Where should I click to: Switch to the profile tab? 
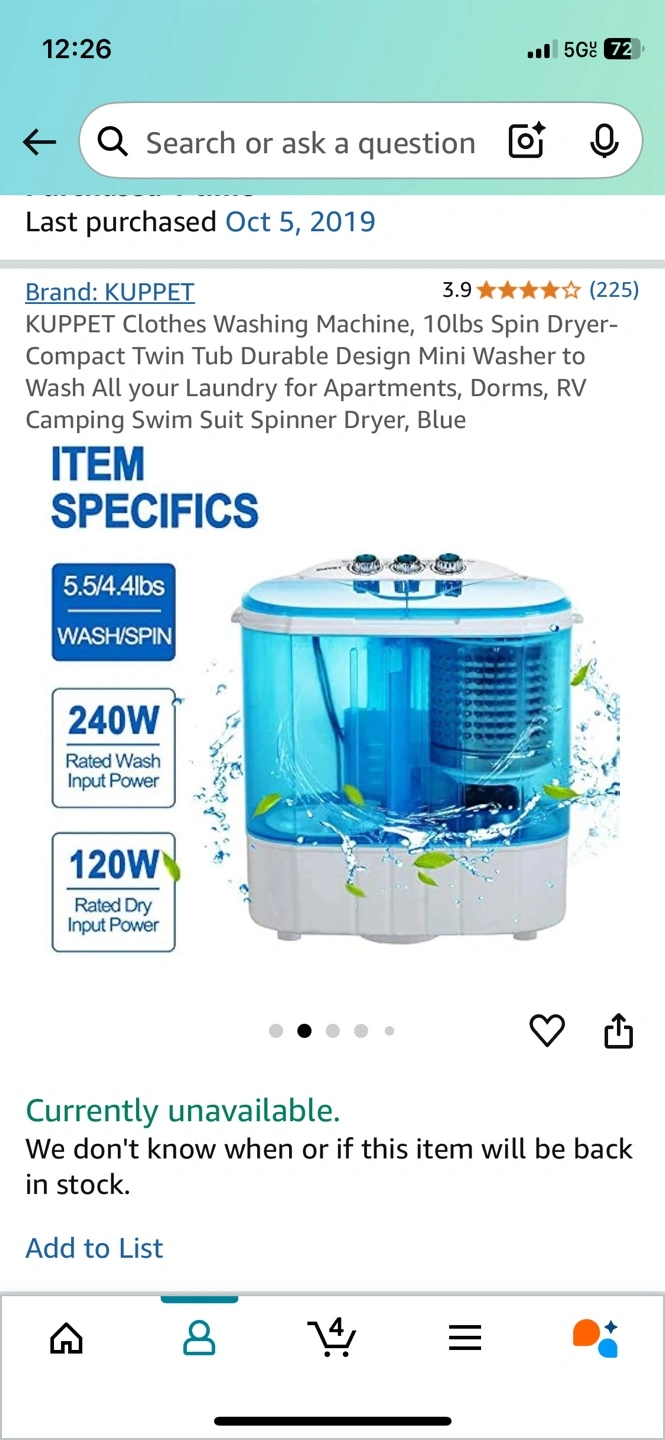(x=199, y=1338)
